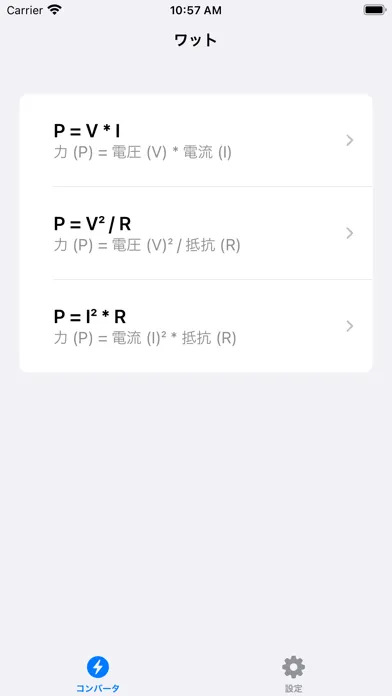This screenshot has width=392, height=696.
Task: Open the P = V * I formula
Action: click(196, 141)
